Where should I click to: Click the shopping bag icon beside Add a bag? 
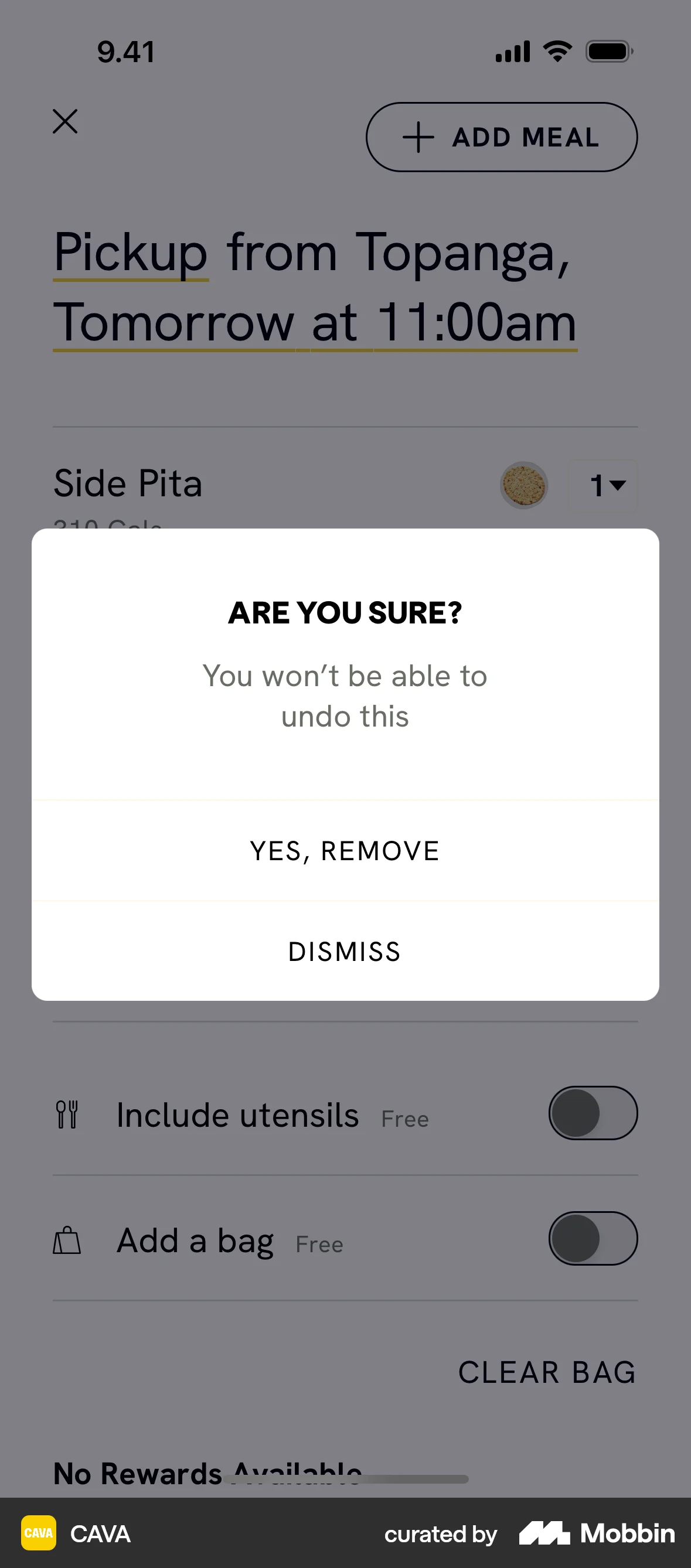click(x=66, y=1240)
